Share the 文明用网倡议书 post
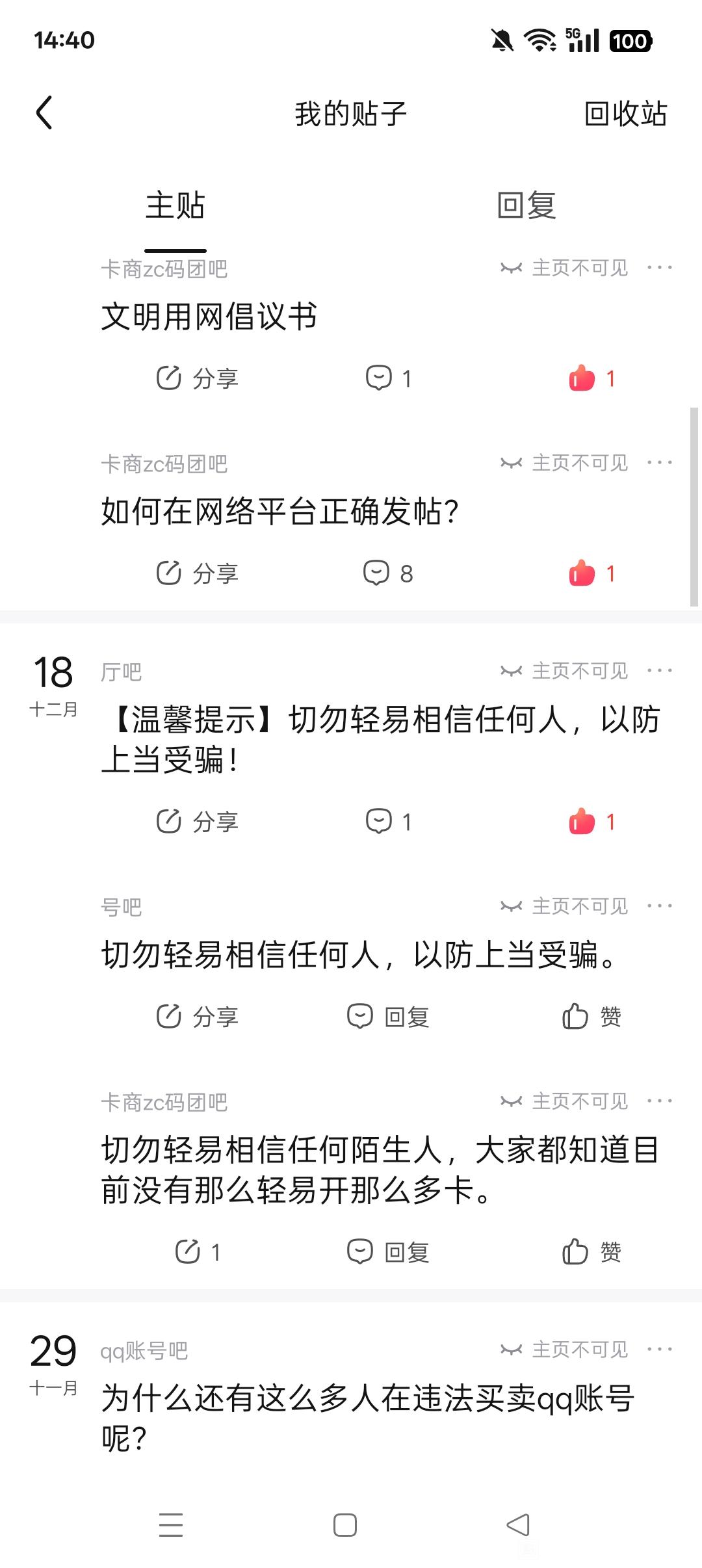Viewport: 702px width, 1568px height. tap(198, 378)
